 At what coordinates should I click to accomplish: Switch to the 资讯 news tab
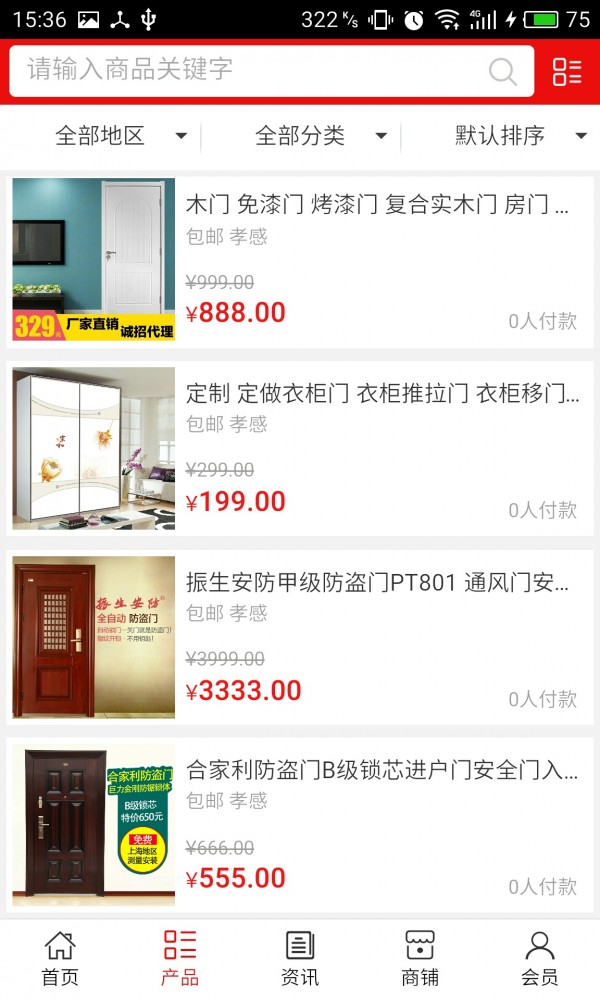coord(300,958)
